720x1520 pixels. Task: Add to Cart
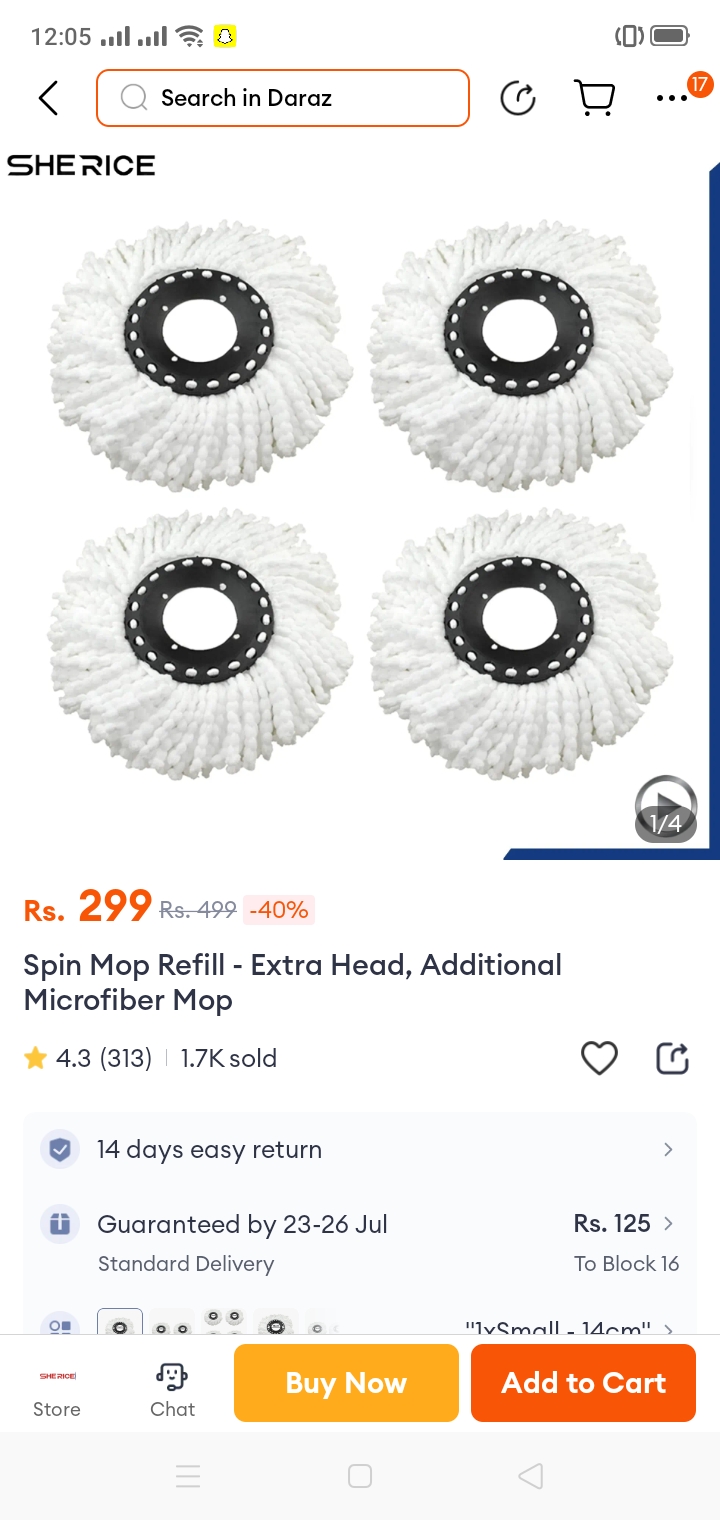[583, 1383]
